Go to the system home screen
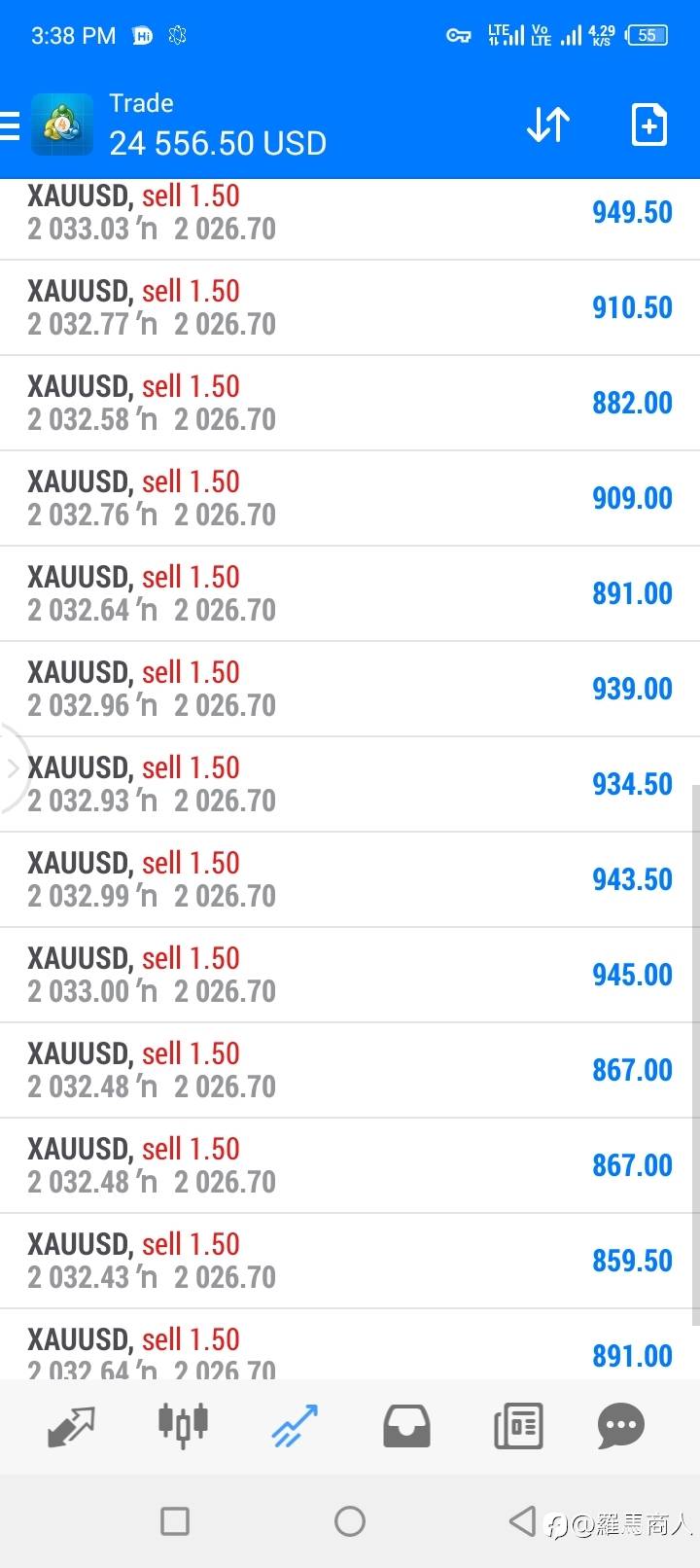 point(350,1520)
